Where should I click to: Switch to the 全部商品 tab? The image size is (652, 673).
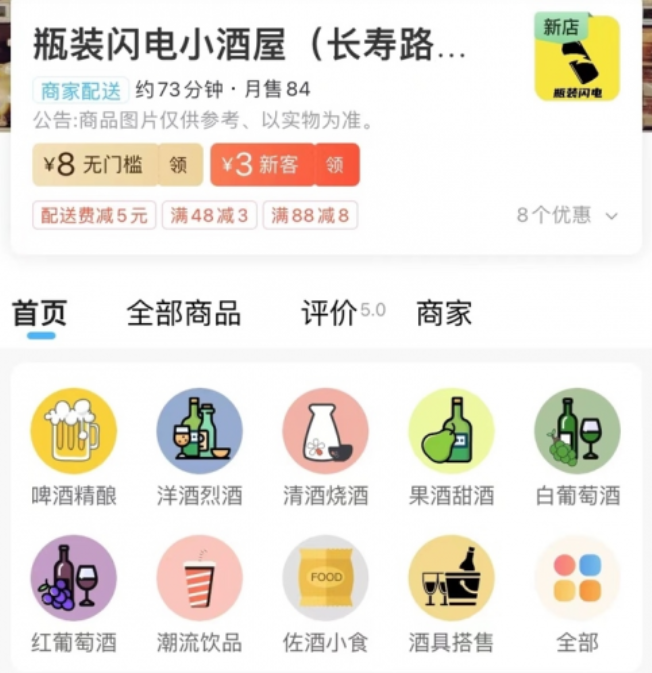[183, 313]
